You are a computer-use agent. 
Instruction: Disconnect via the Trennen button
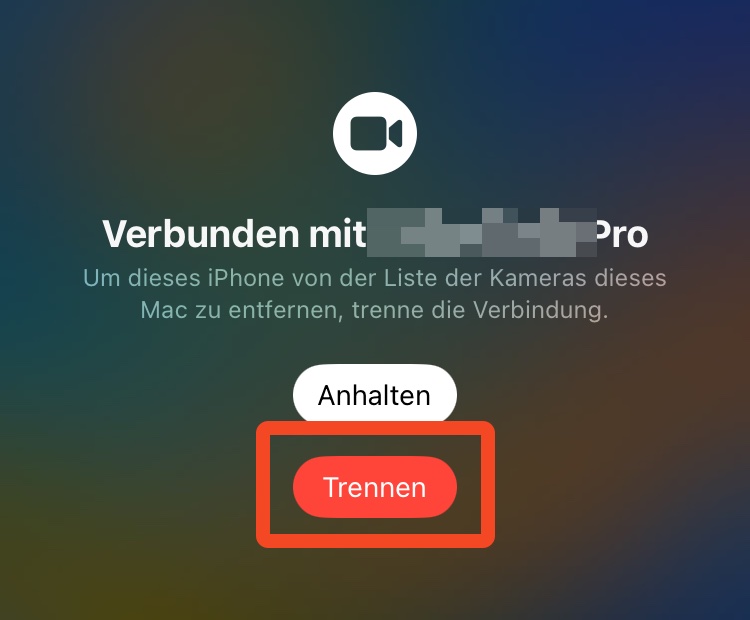[x=374, y=488]
